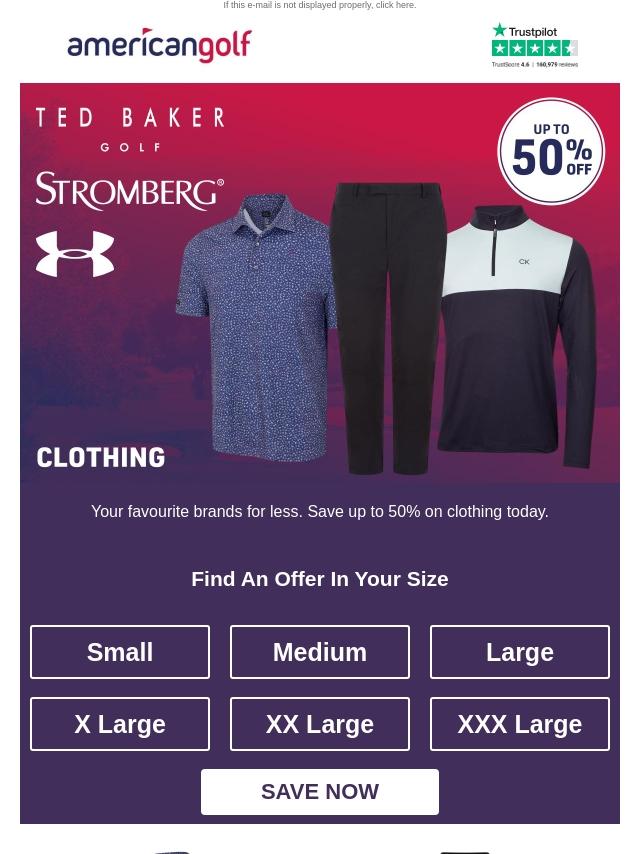Select the Small size offer

click(120, 652)
